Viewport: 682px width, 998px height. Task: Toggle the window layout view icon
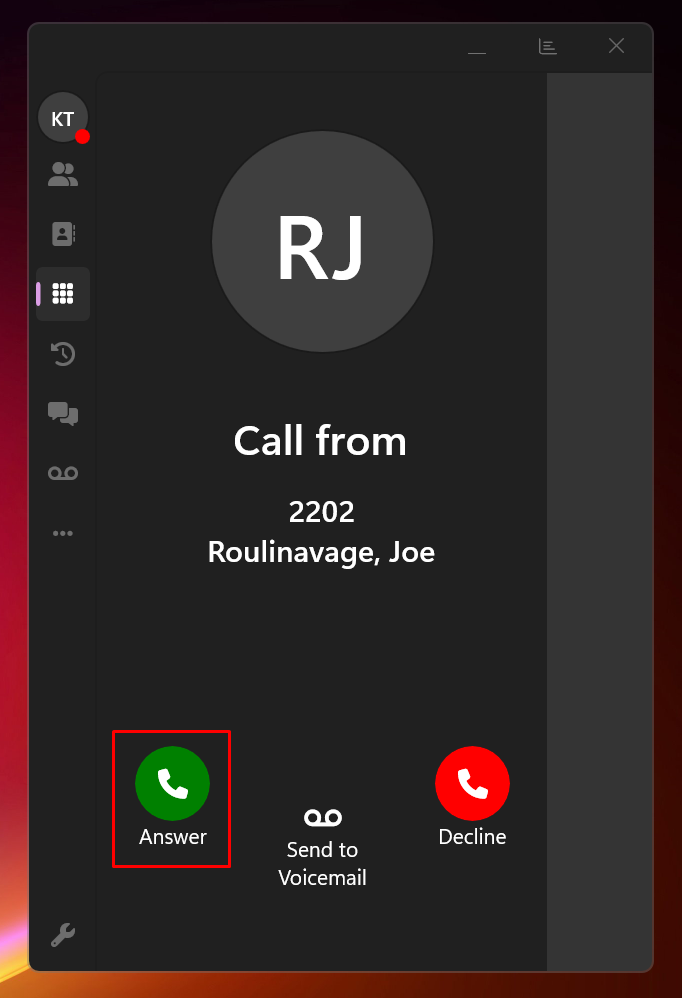(547, 46)
